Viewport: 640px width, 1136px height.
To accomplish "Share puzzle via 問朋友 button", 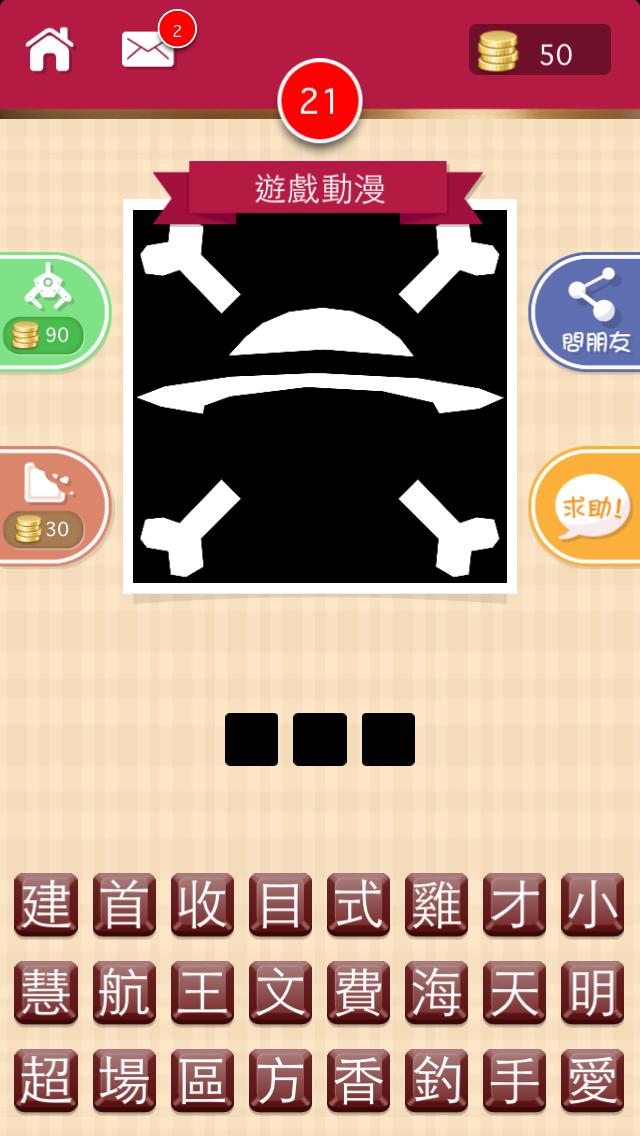I will click(586, 312).
